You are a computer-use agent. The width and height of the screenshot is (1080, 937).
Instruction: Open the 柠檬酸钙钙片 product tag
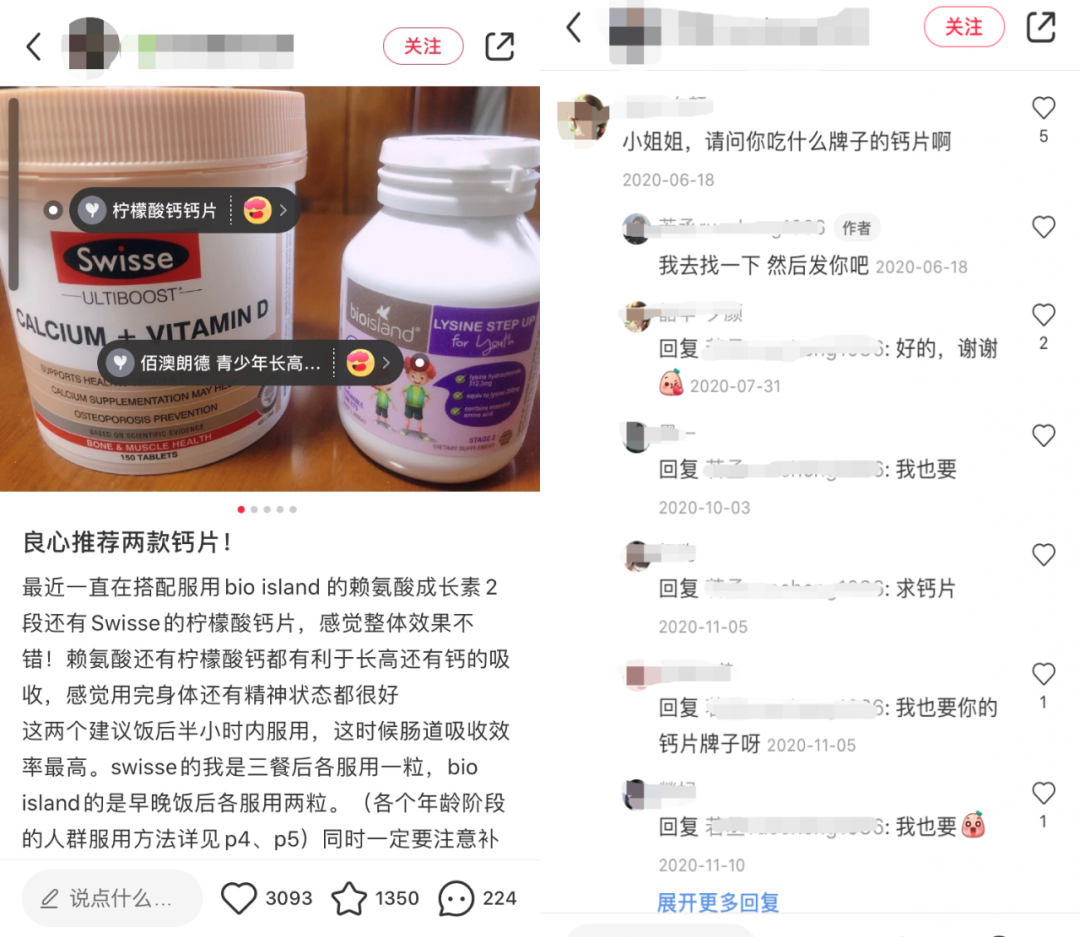[x=165, y=210]
